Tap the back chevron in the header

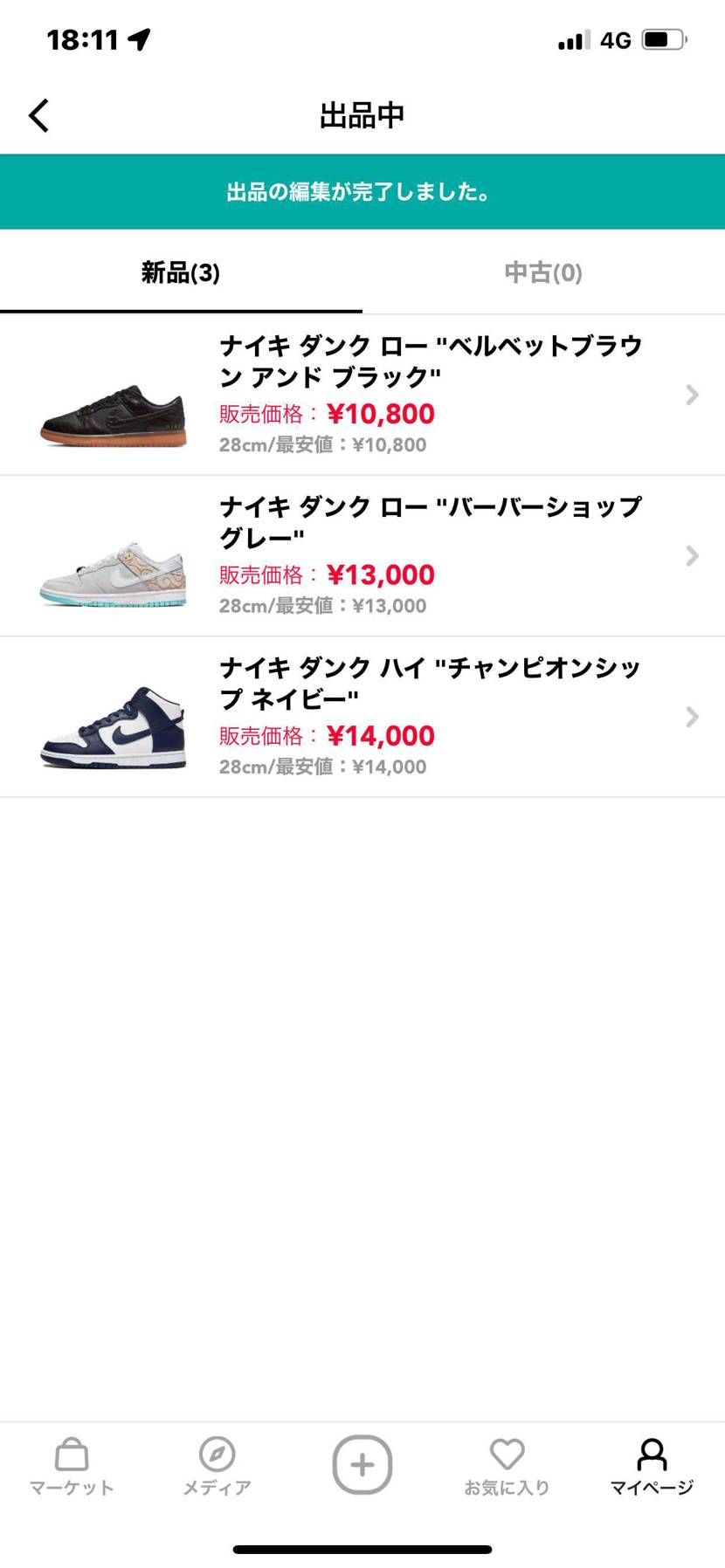38,114
